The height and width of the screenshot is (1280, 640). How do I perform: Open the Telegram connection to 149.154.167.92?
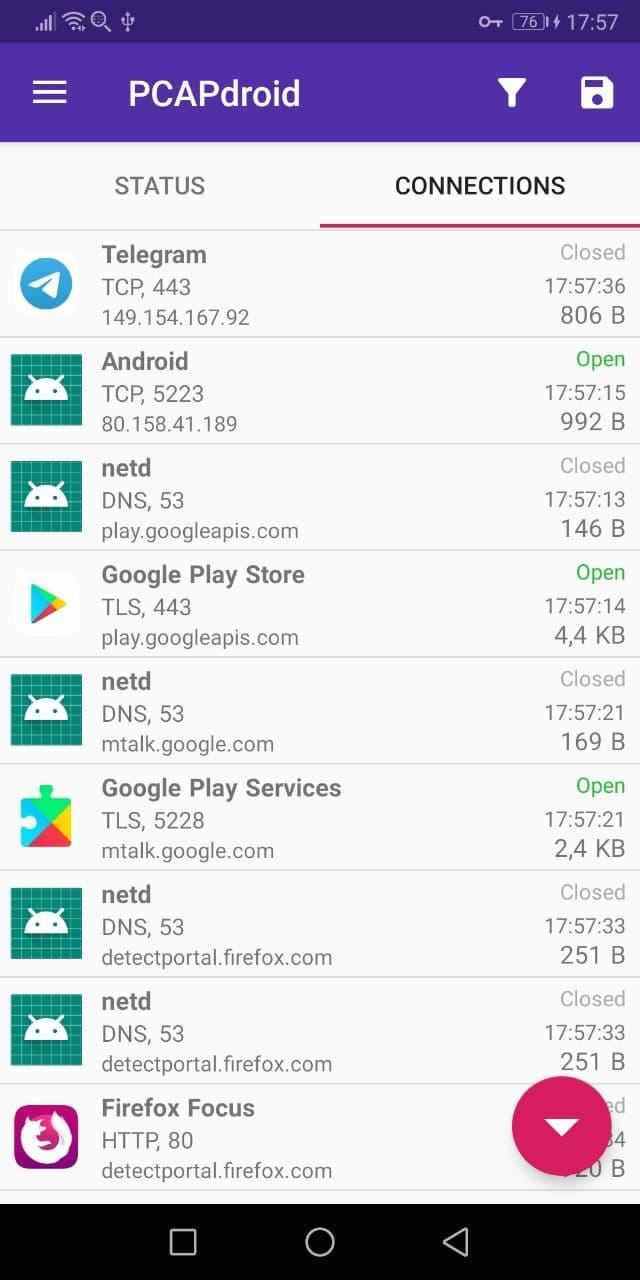coord(320,284)
